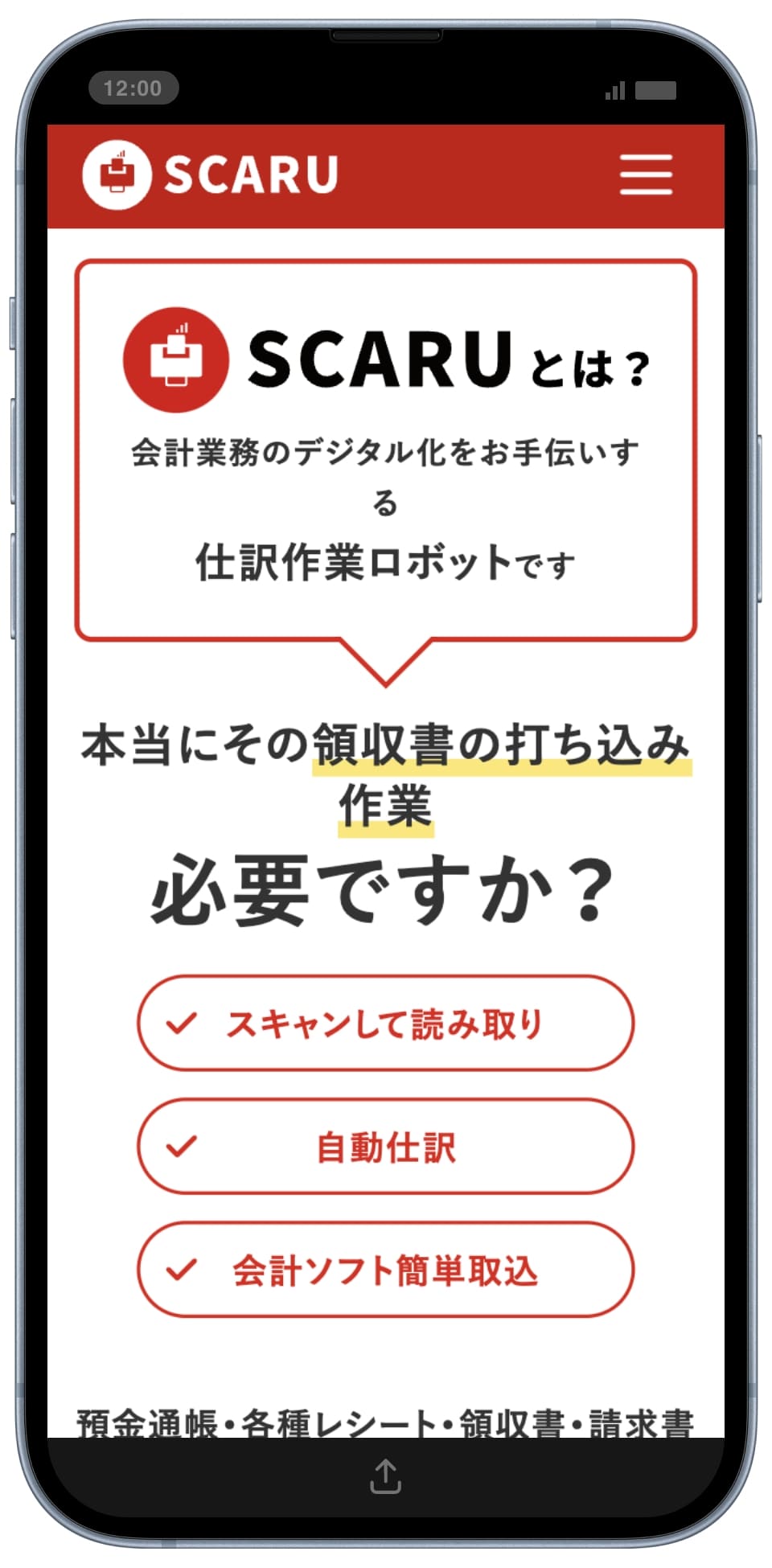Tap the SCARU logo in the header
772x1568 pixels.
coord(211,174)
